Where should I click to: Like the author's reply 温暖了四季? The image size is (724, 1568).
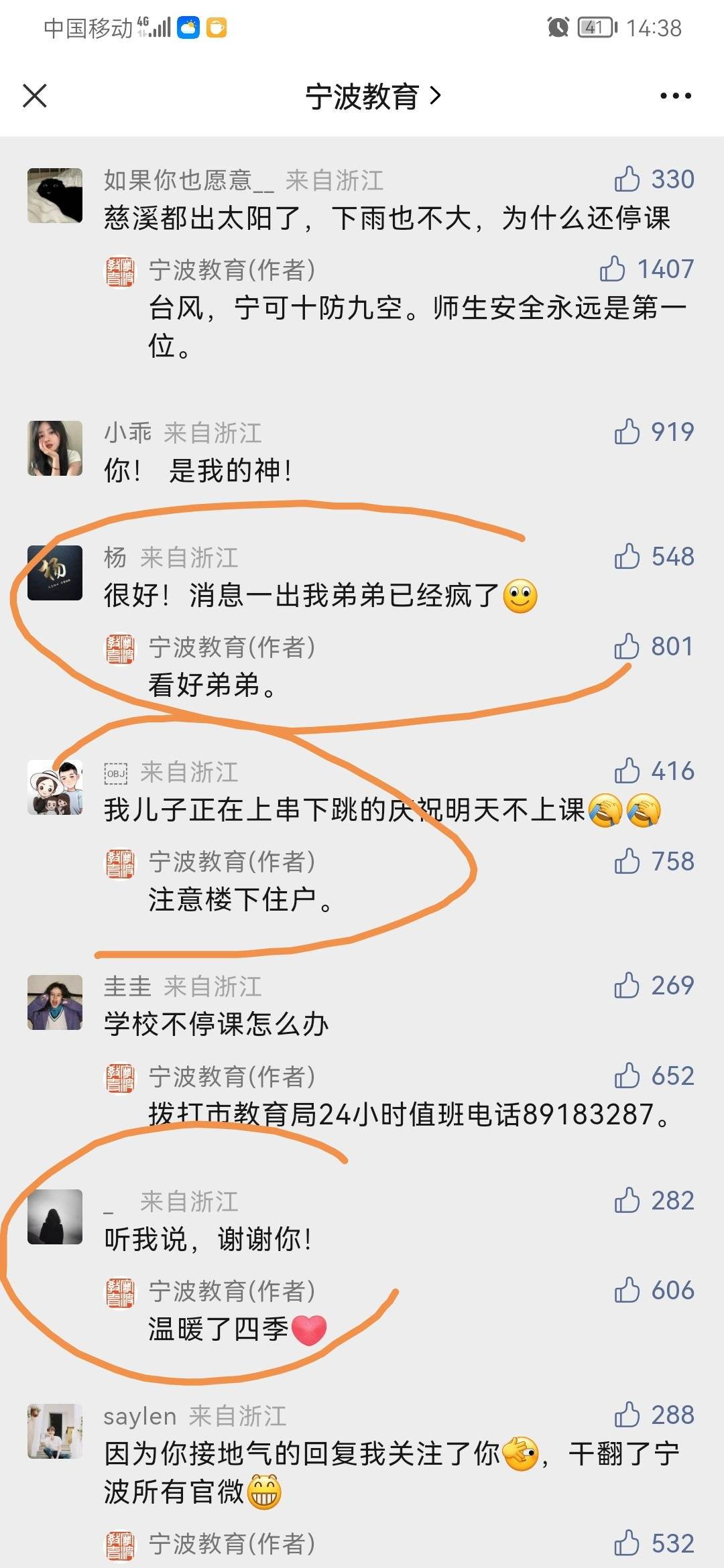coord(627,1291)
